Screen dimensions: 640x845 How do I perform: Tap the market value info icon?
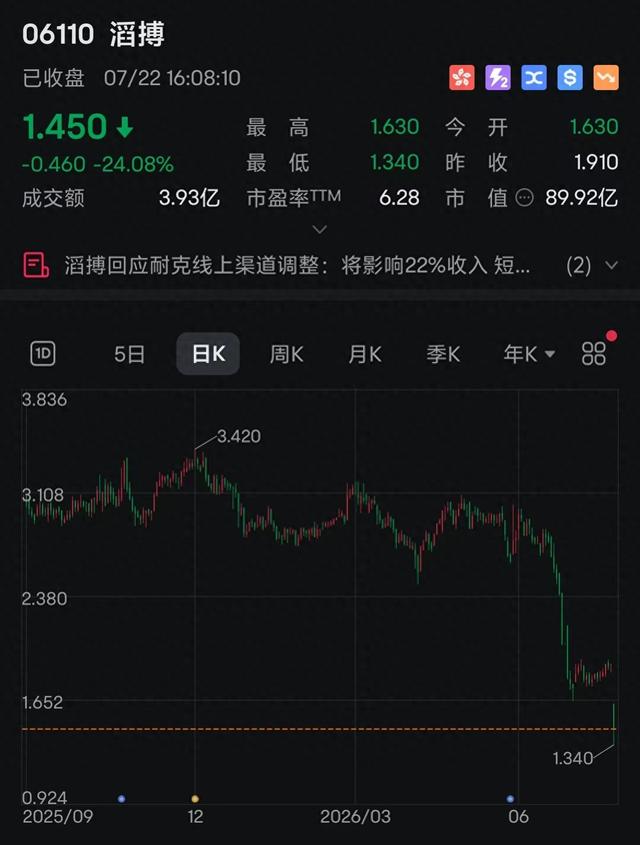coord(524,198)
